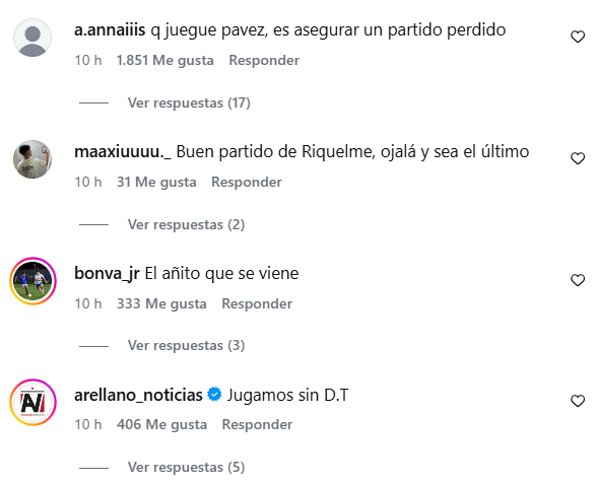This screenshot has height=484, width=600.
Task: Like a.annaiiis's comment
Action: tap(577, 37)
